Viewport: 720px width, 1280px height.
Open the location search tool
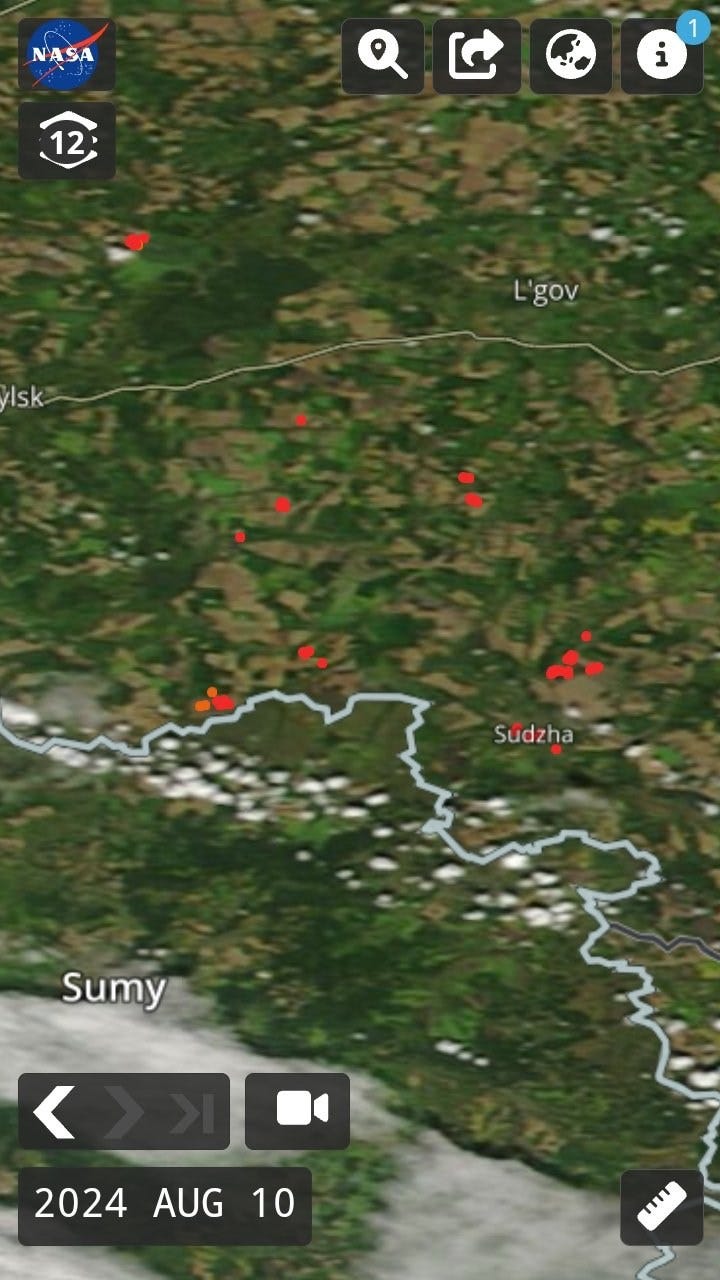[382, 56]
